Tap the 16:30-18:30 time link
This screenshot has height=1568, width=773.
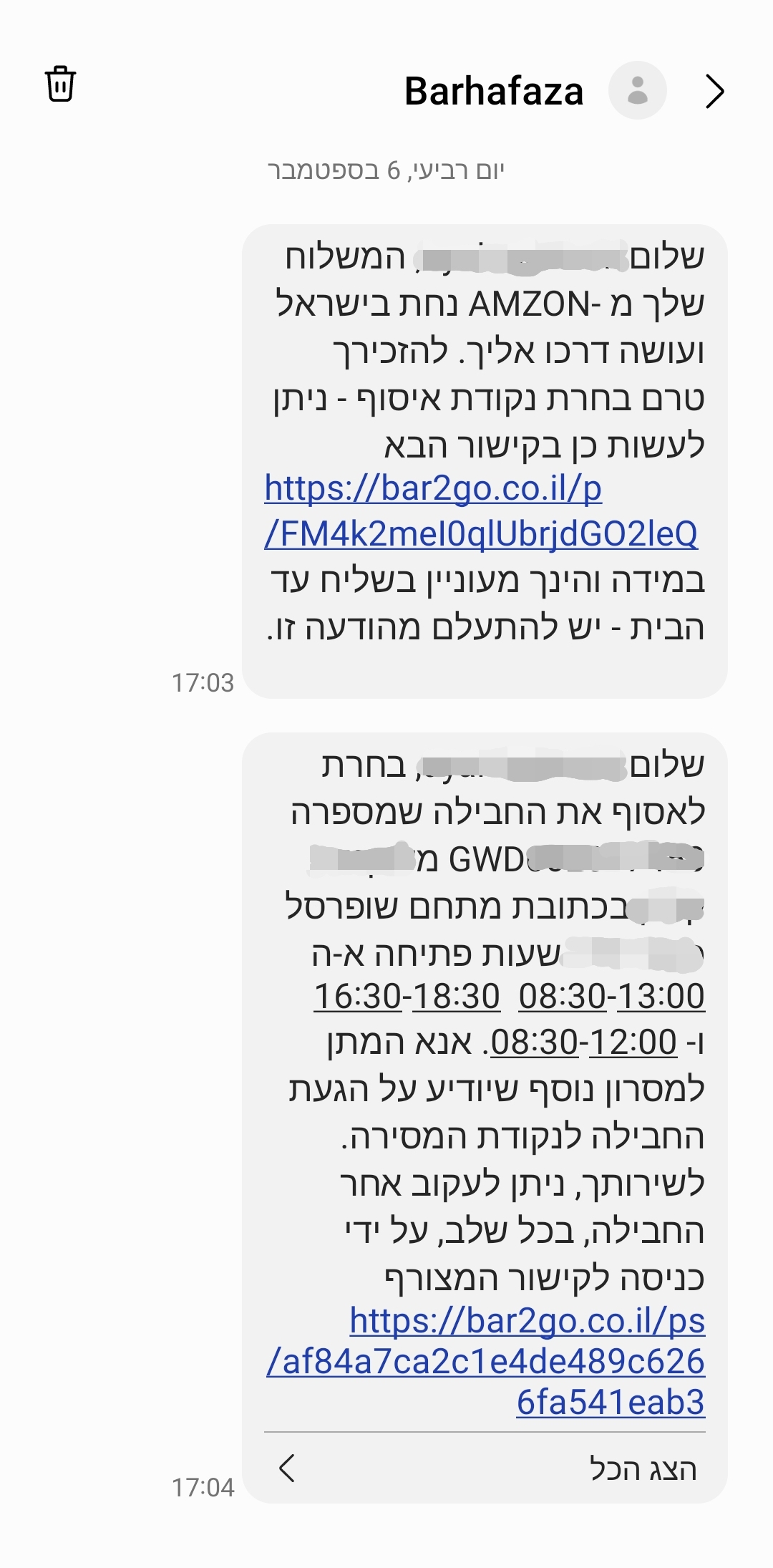click(407, 997)
